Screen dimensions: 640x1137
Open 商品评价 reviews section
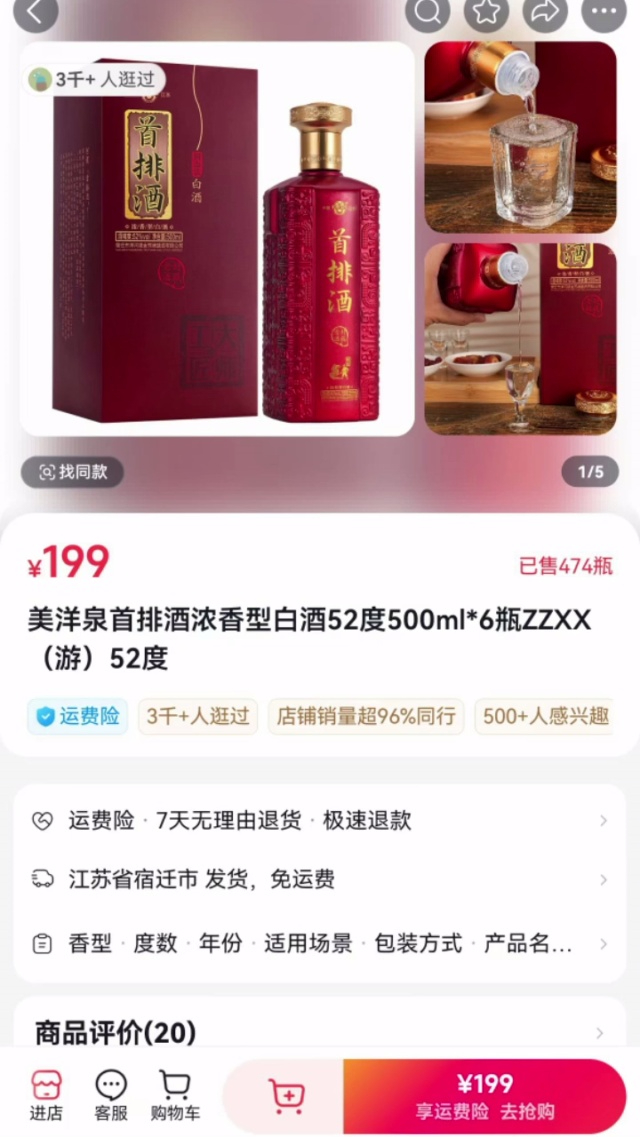pos(320,1032)
